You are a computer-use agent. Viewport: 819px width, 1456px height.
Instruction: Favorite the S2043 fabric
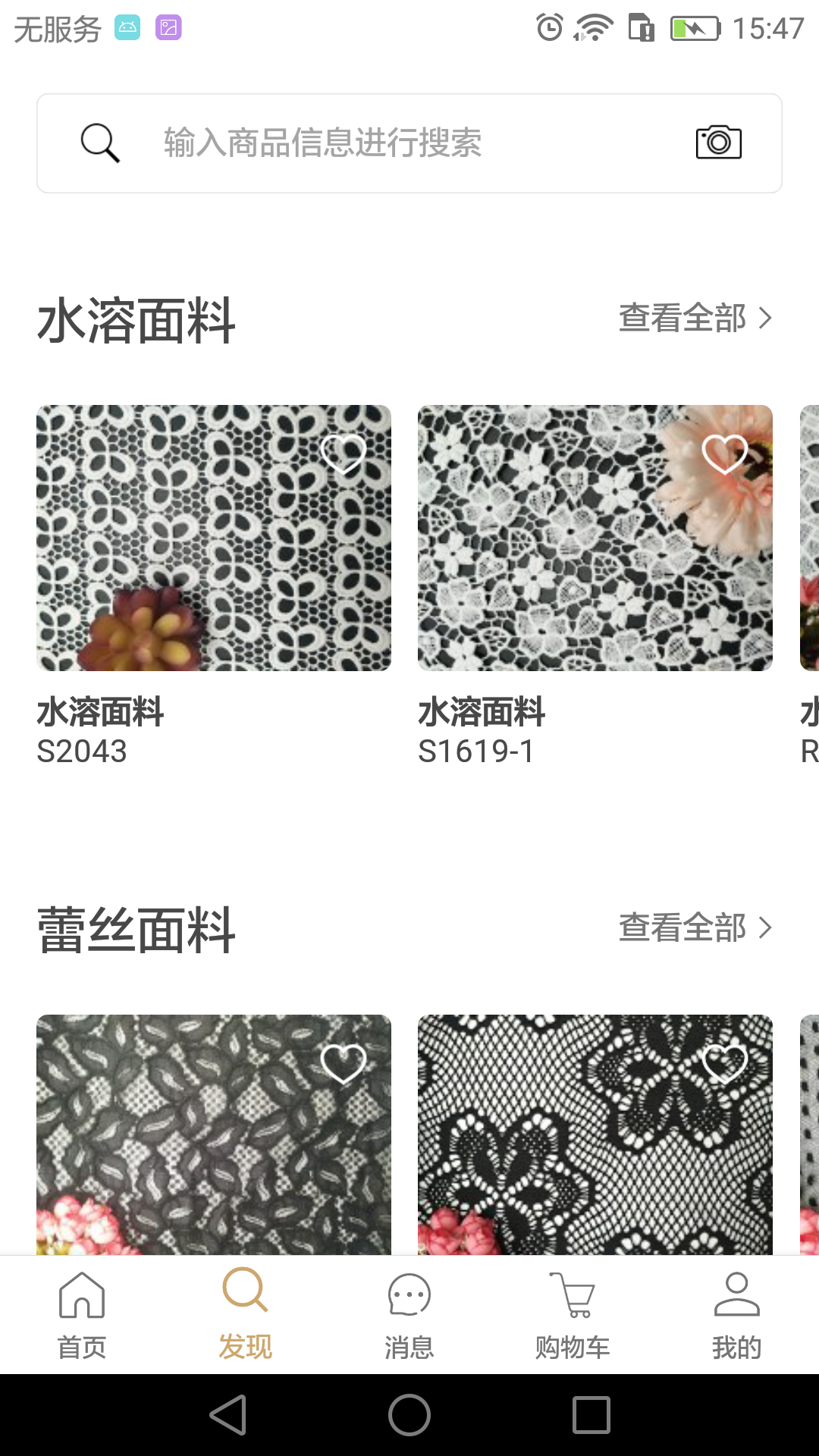click(344, 453)
